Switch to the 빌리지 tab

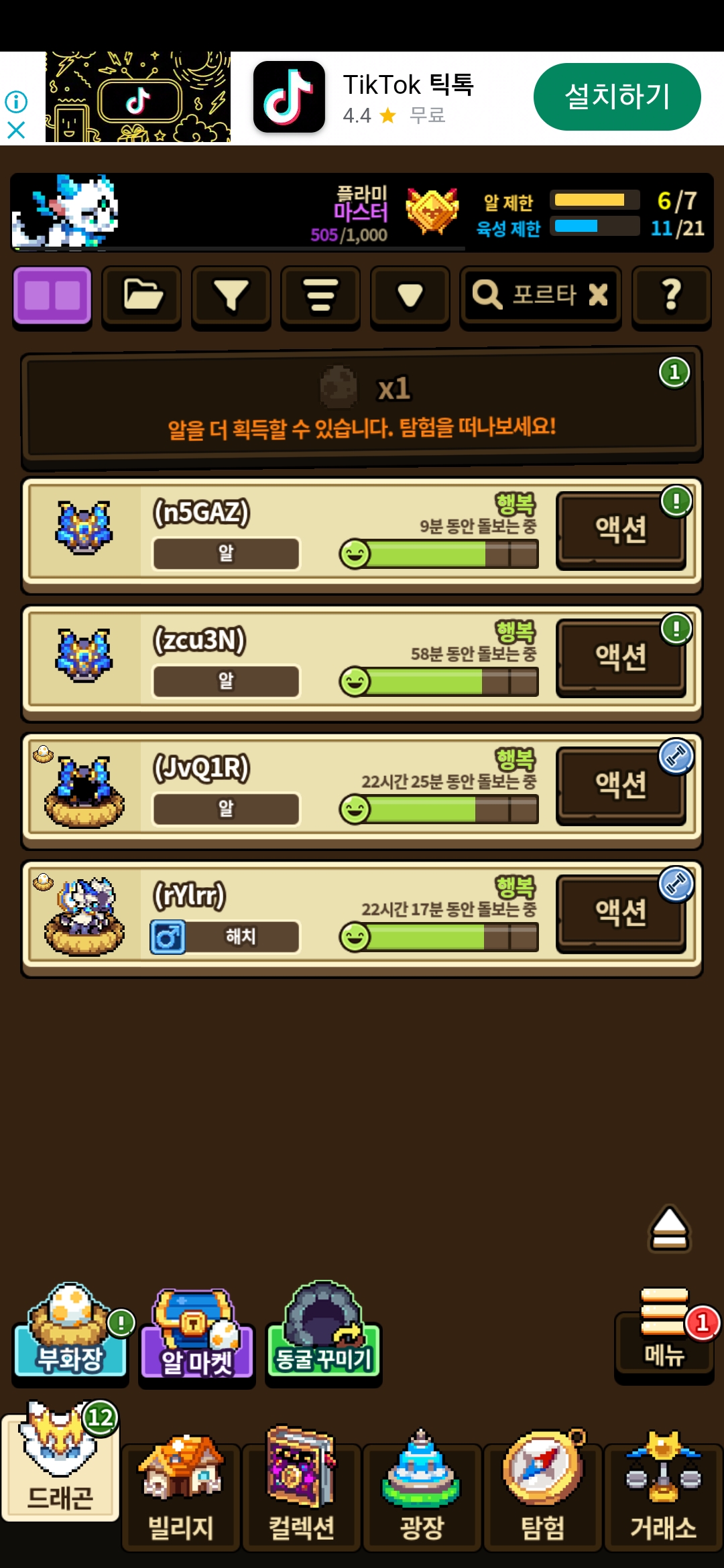click(181, 1494)
